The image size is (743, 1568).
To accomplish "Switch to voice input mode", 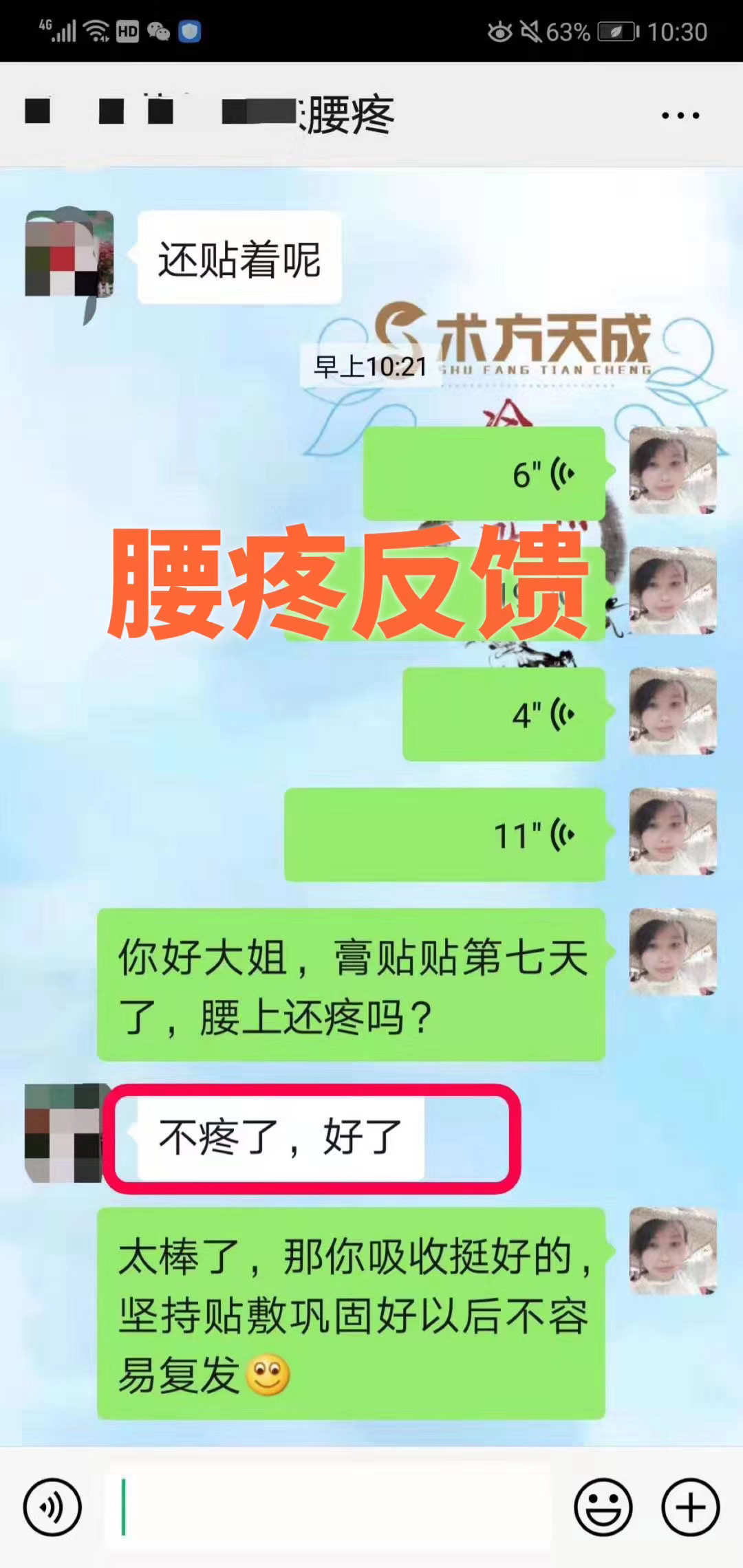I will (x=52, y=1507).
